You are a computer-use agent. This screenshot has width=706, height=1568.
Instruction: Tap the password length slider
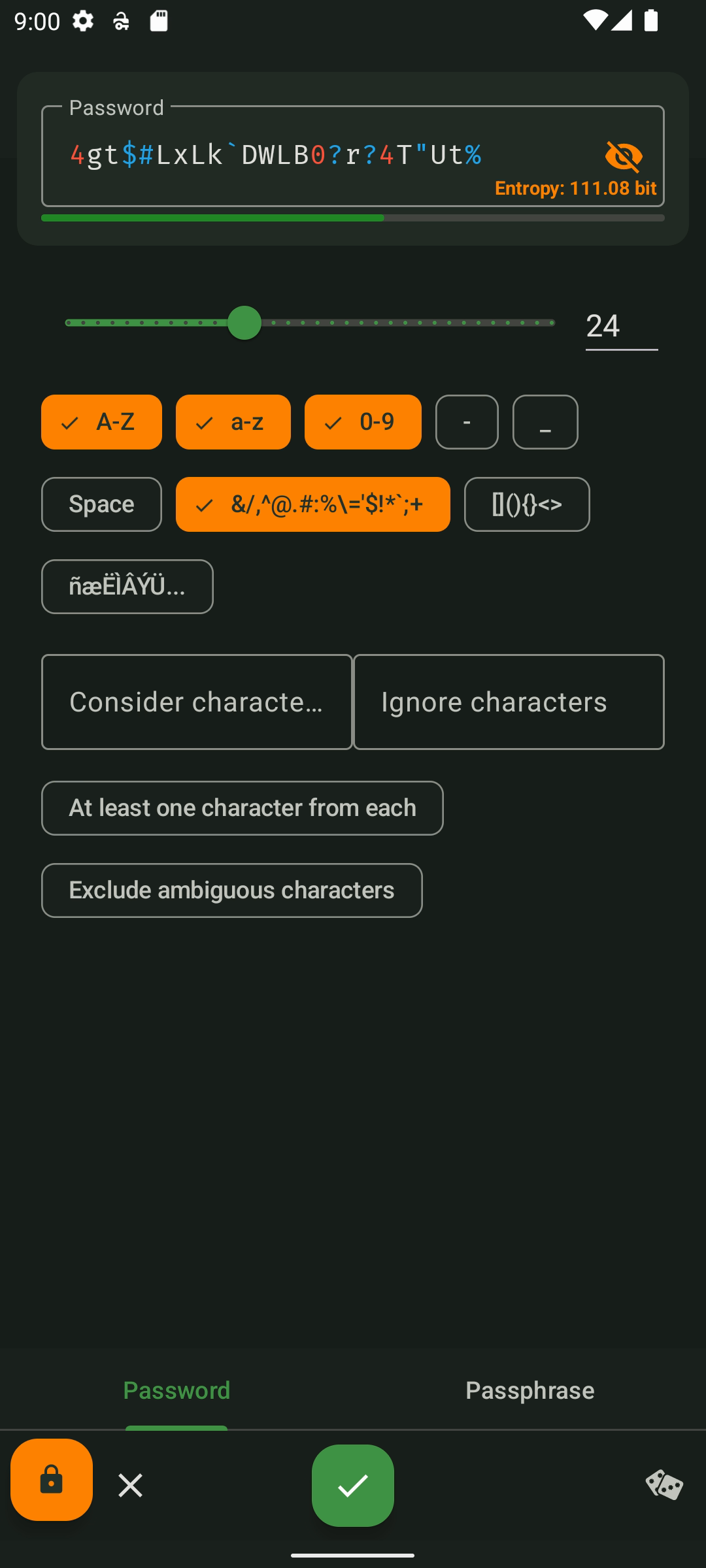point(310,323)
